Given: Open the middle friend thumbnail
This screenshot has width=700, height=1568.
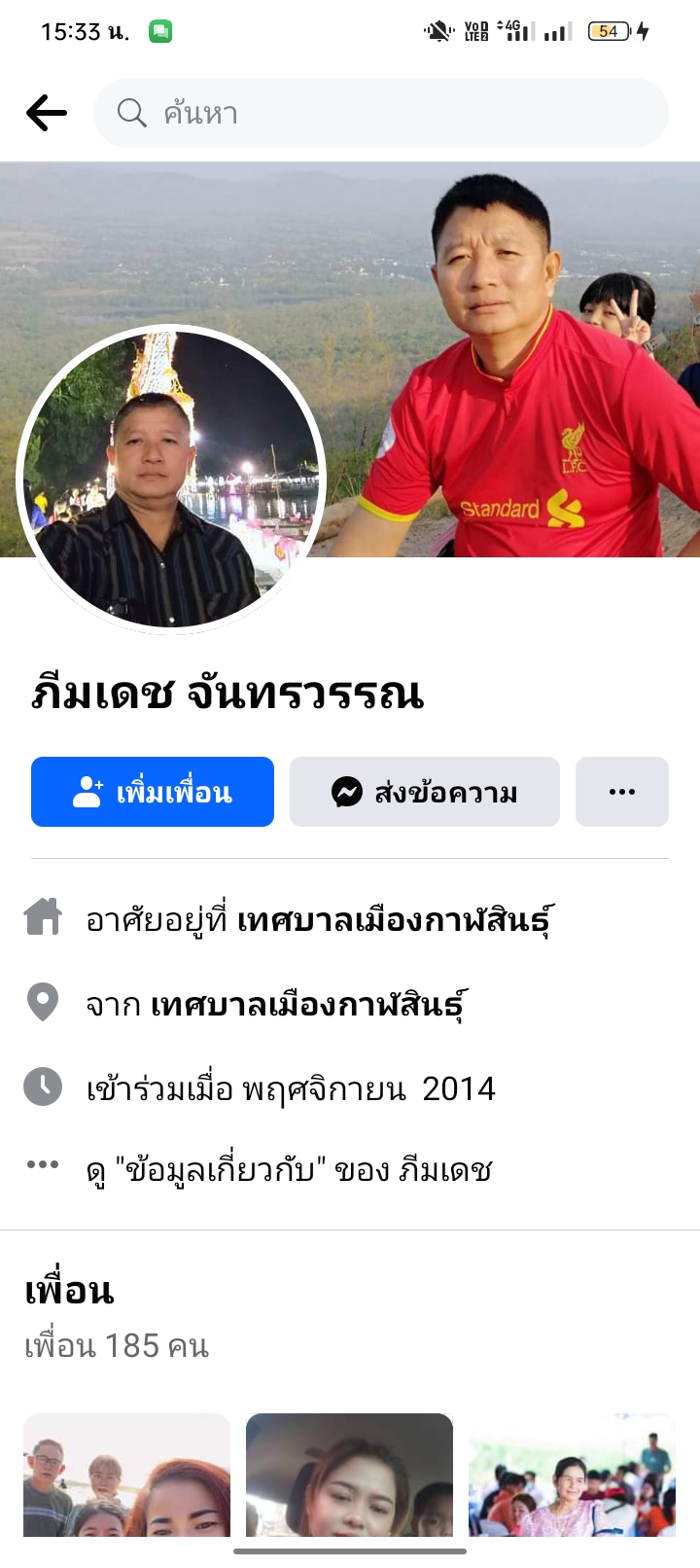Looking at the screenshot, I should [349, 1475].
